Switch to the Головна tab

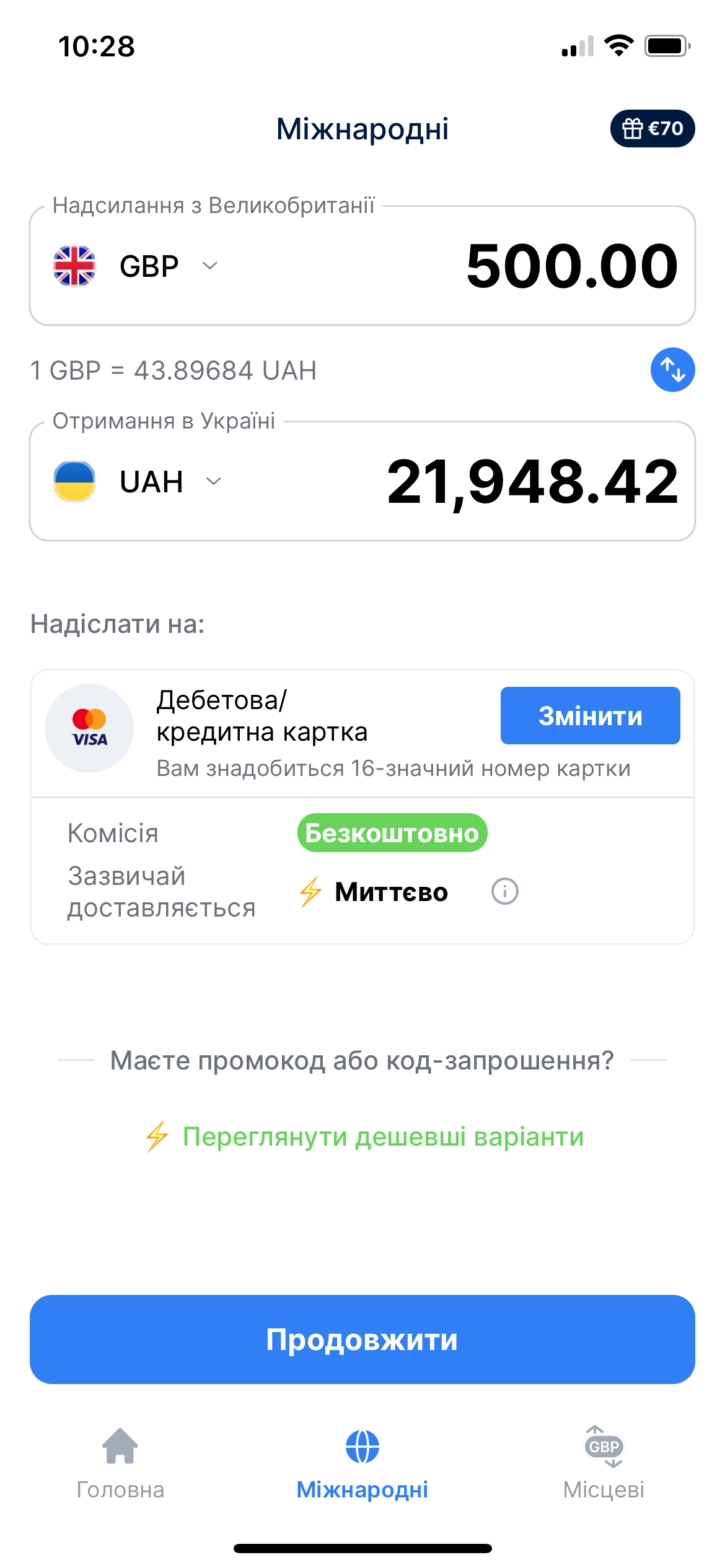coord(120,1464)
